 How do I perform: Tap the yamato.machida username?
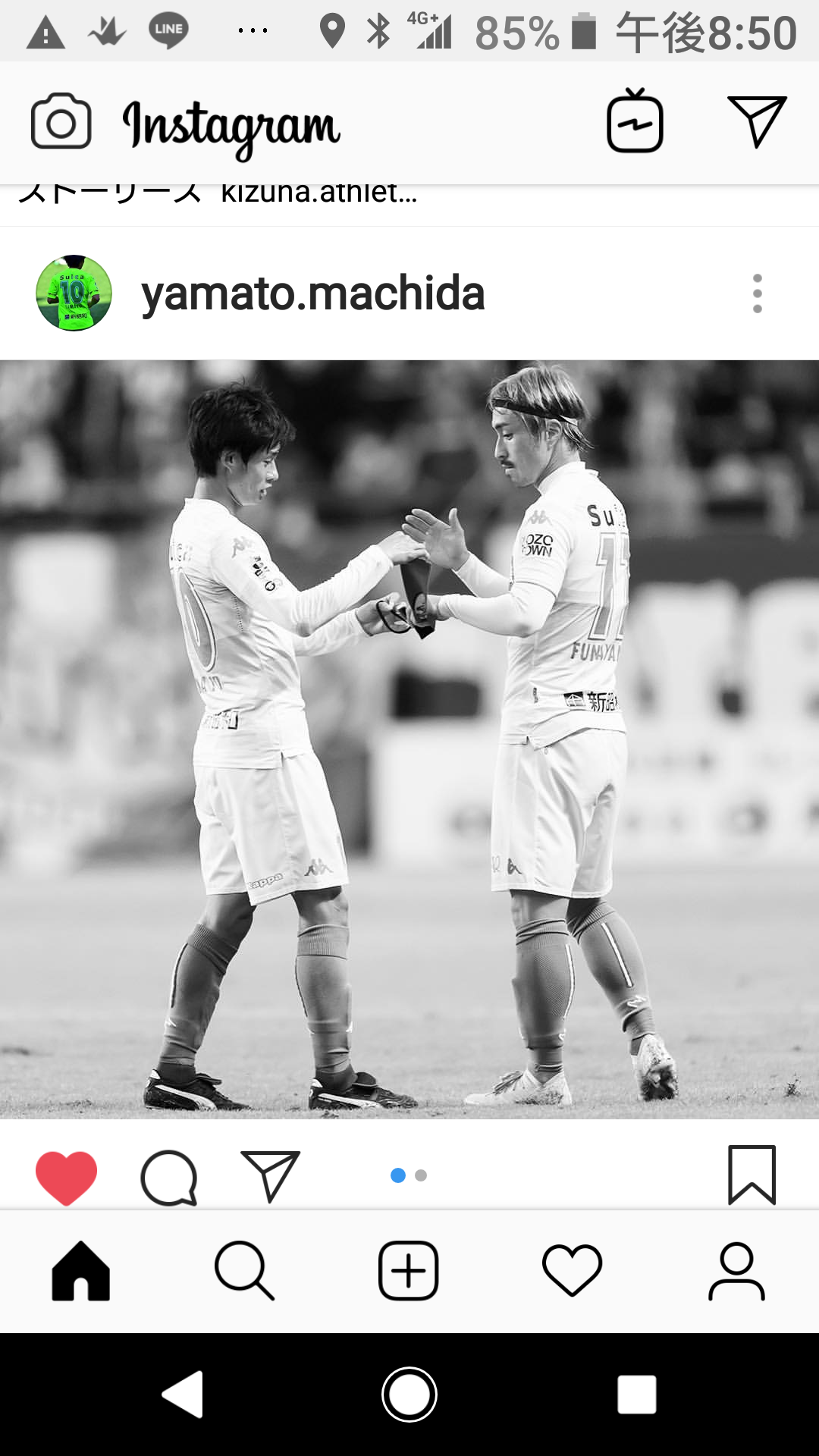[312, 293]
